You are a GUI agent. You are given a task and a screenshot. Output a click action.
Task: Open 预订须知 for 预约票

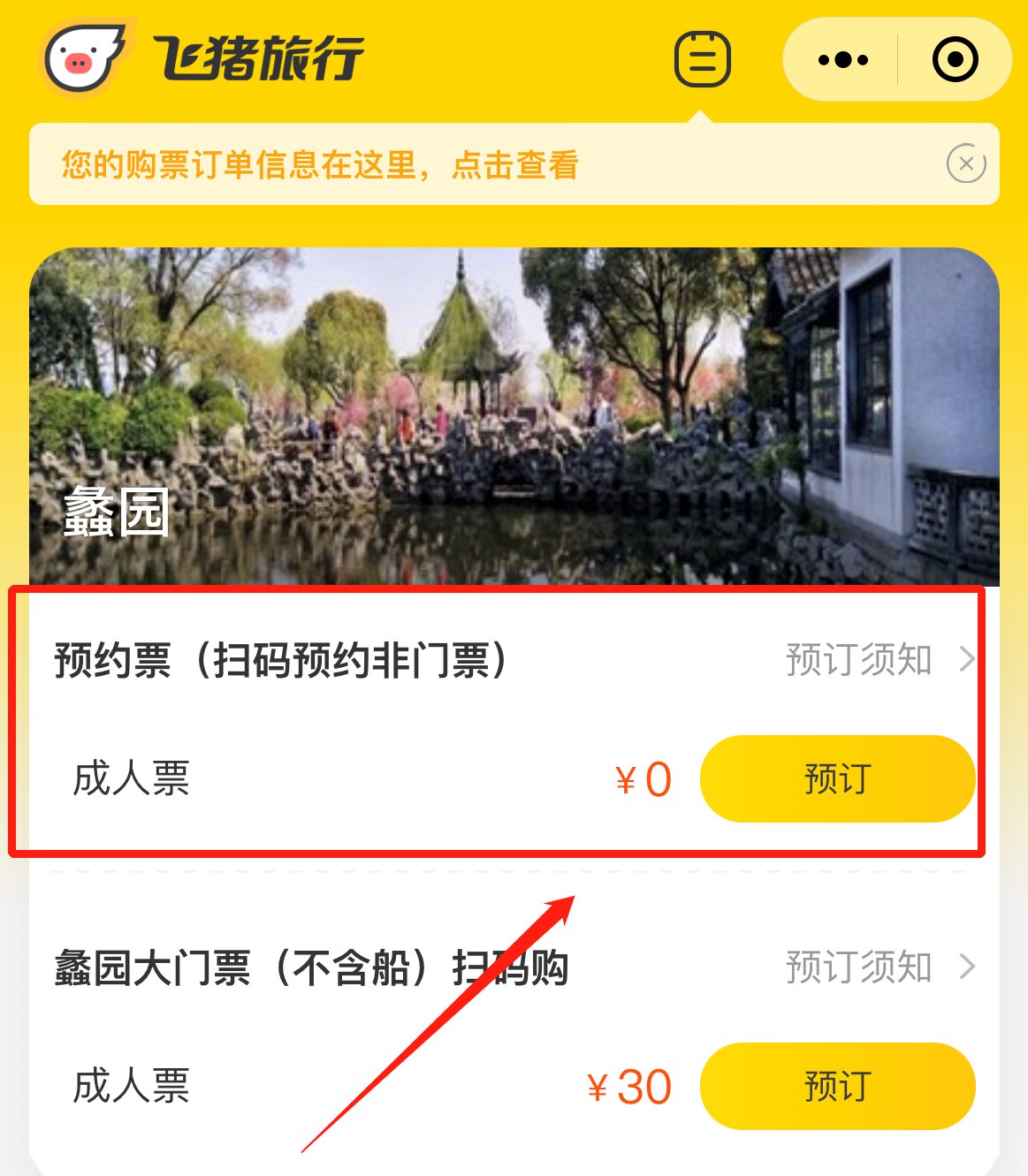point(880,660)
